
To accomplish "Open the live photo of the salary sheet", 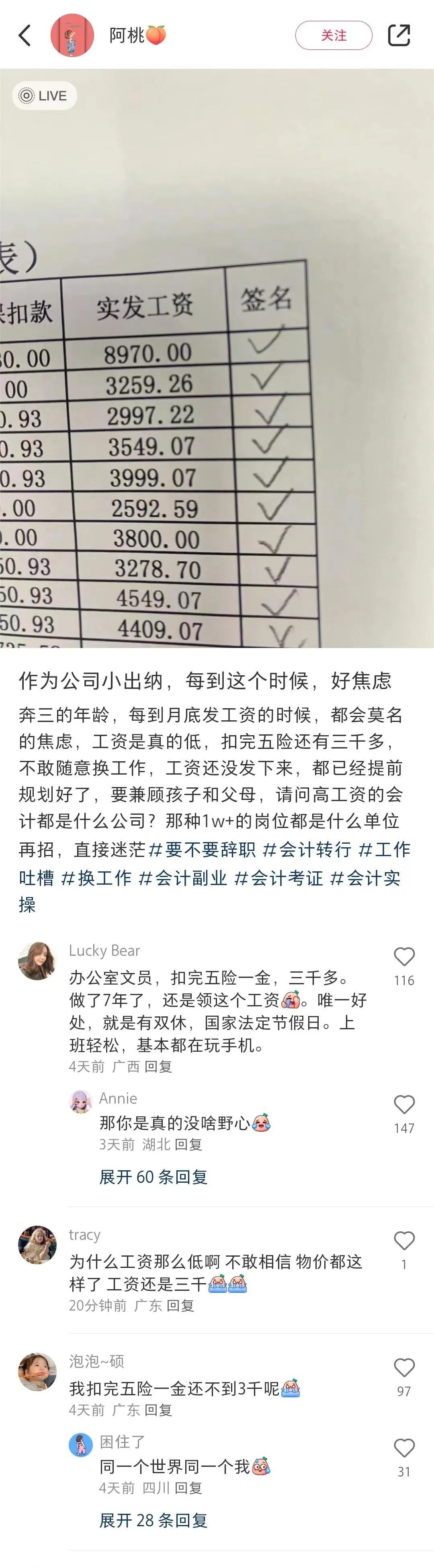I will 217,365.
